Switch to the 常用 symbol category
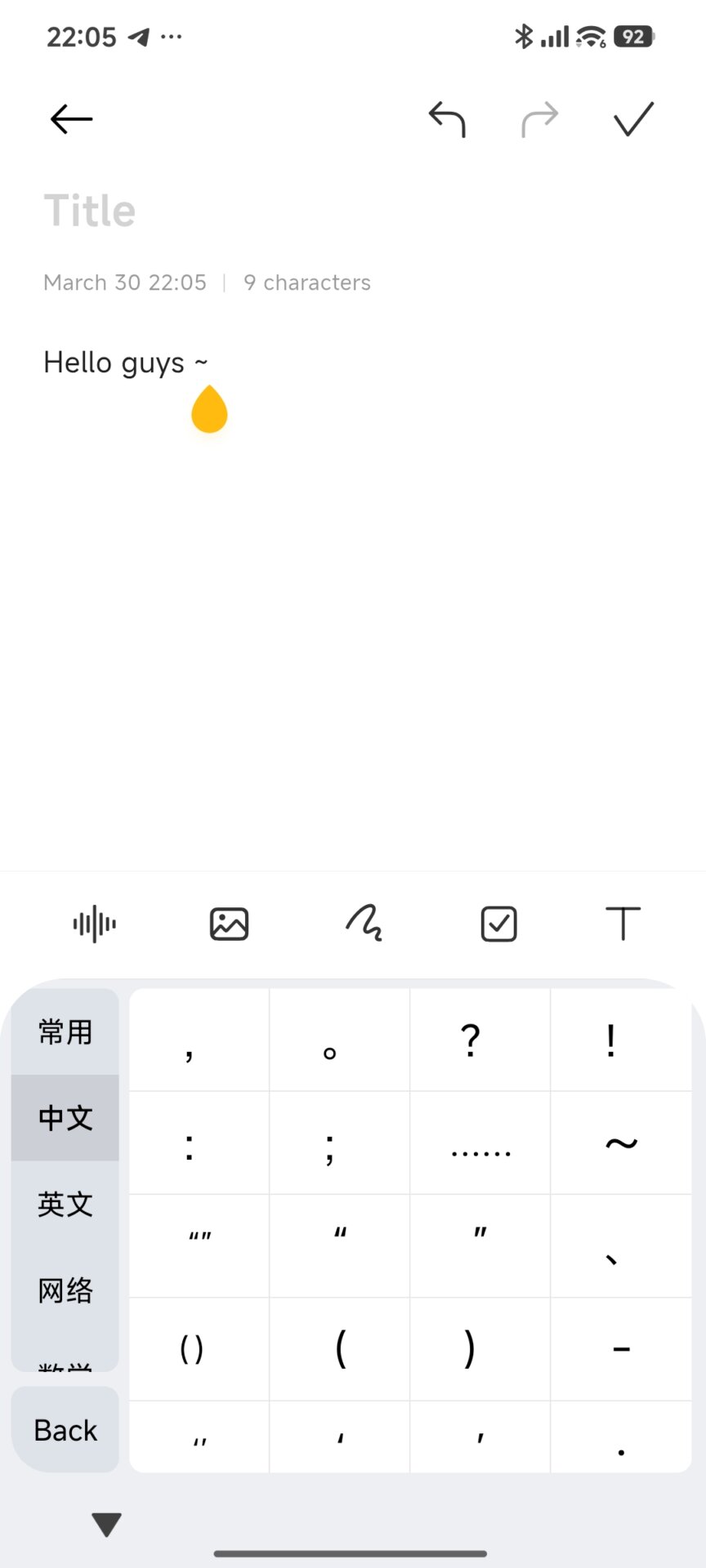Image resolution: width=706 pixels, height=1568 pixels. [65, 1032]
